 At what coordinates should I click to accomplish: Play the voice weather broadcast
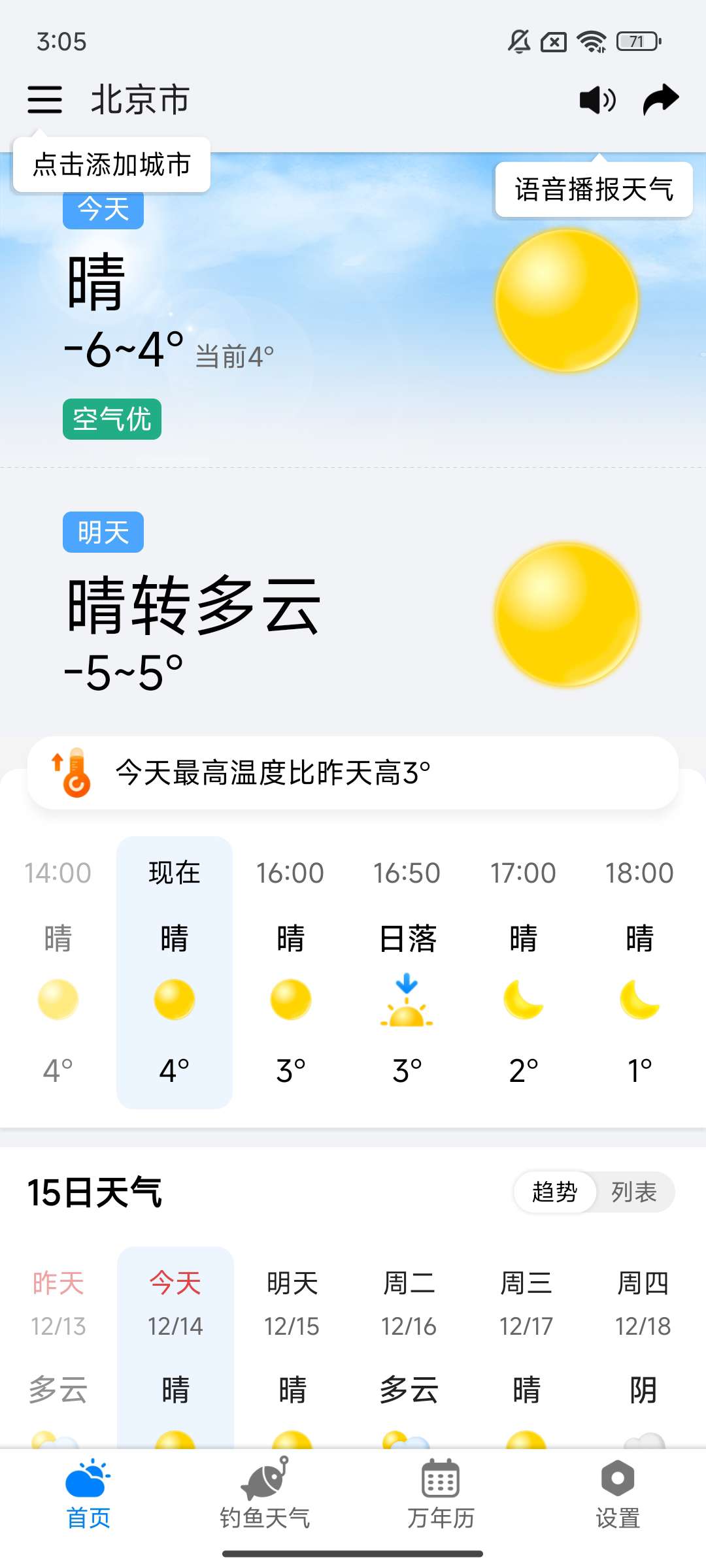click(597, 100)
